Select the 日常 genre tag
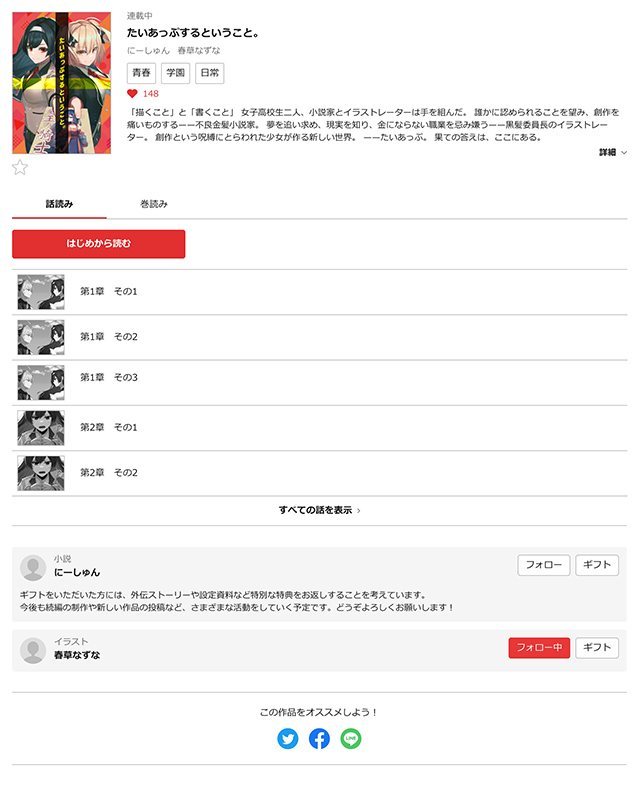The image size is (640, 791). tap(209, 73)
